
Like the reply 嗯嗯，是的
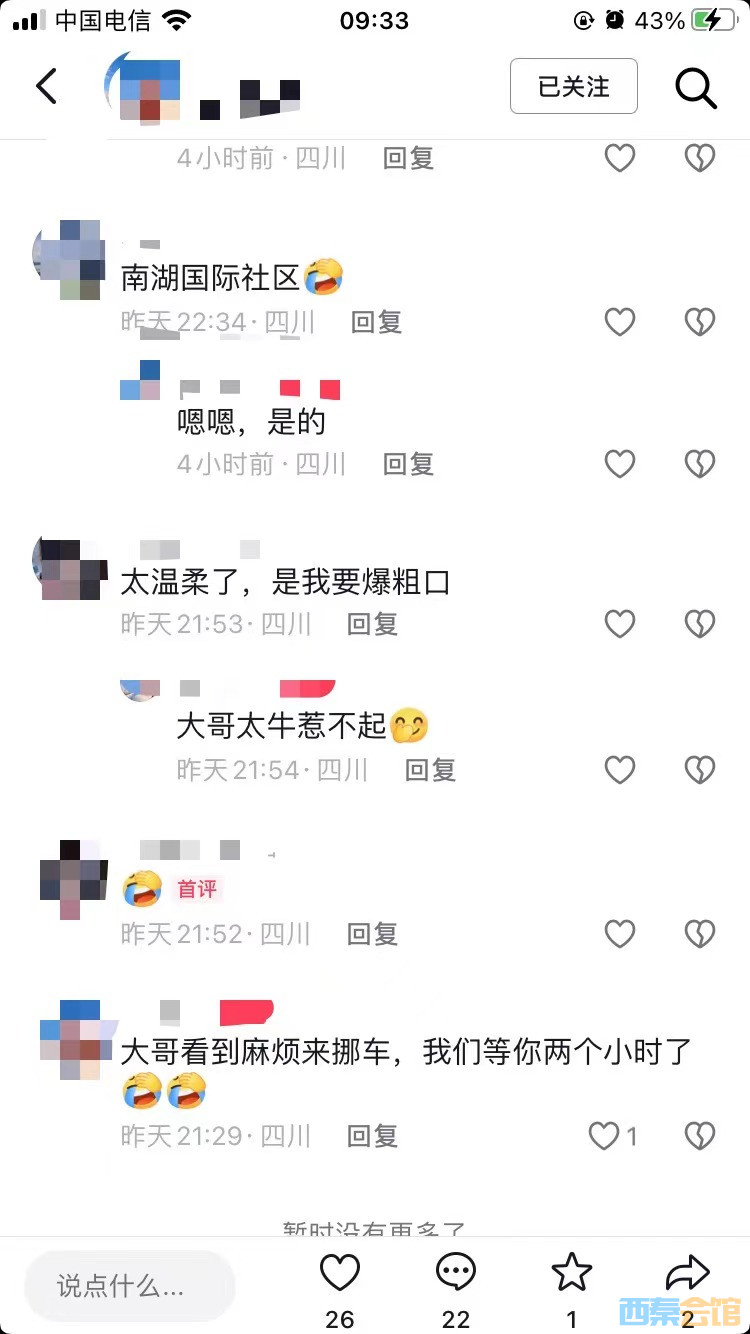(620, 463)
